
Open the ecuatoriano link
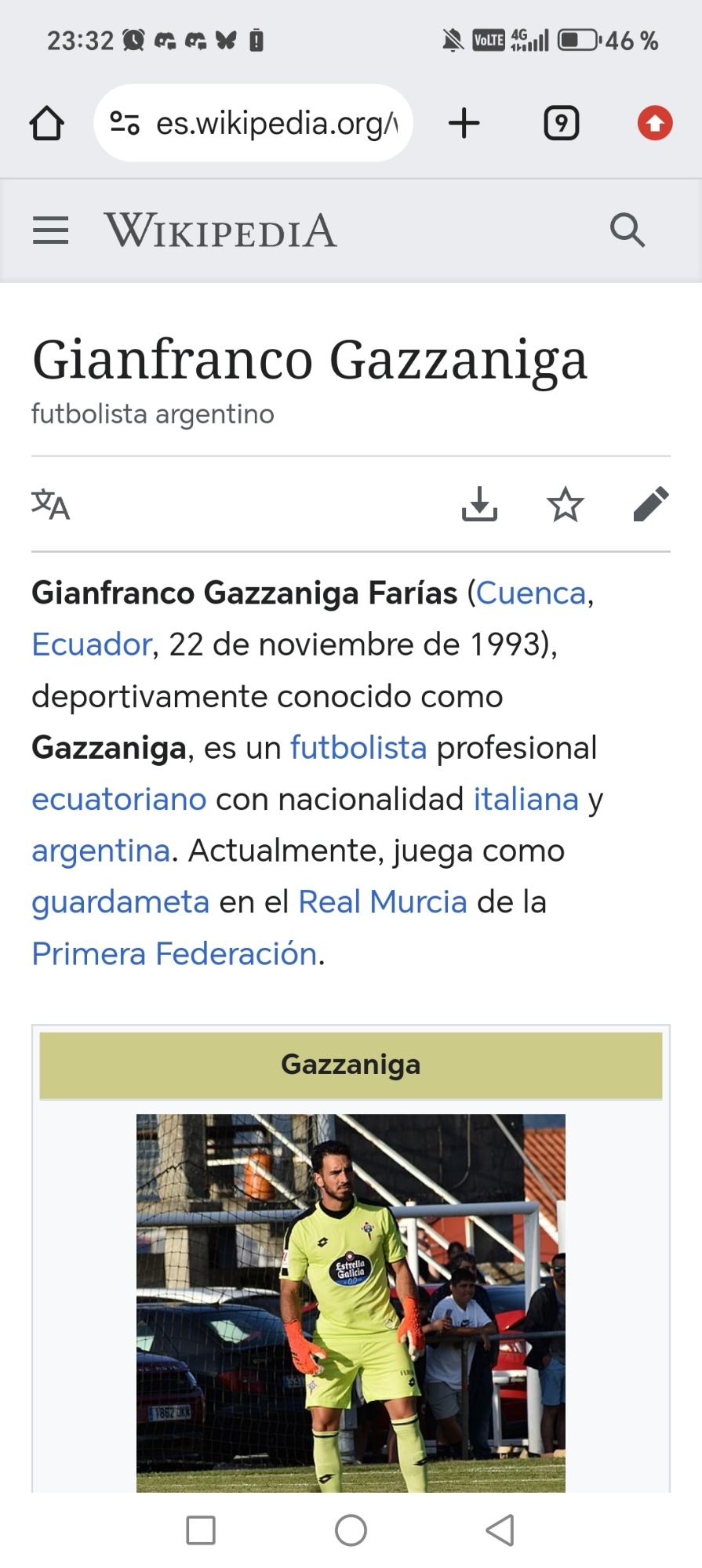coord(119,799)
